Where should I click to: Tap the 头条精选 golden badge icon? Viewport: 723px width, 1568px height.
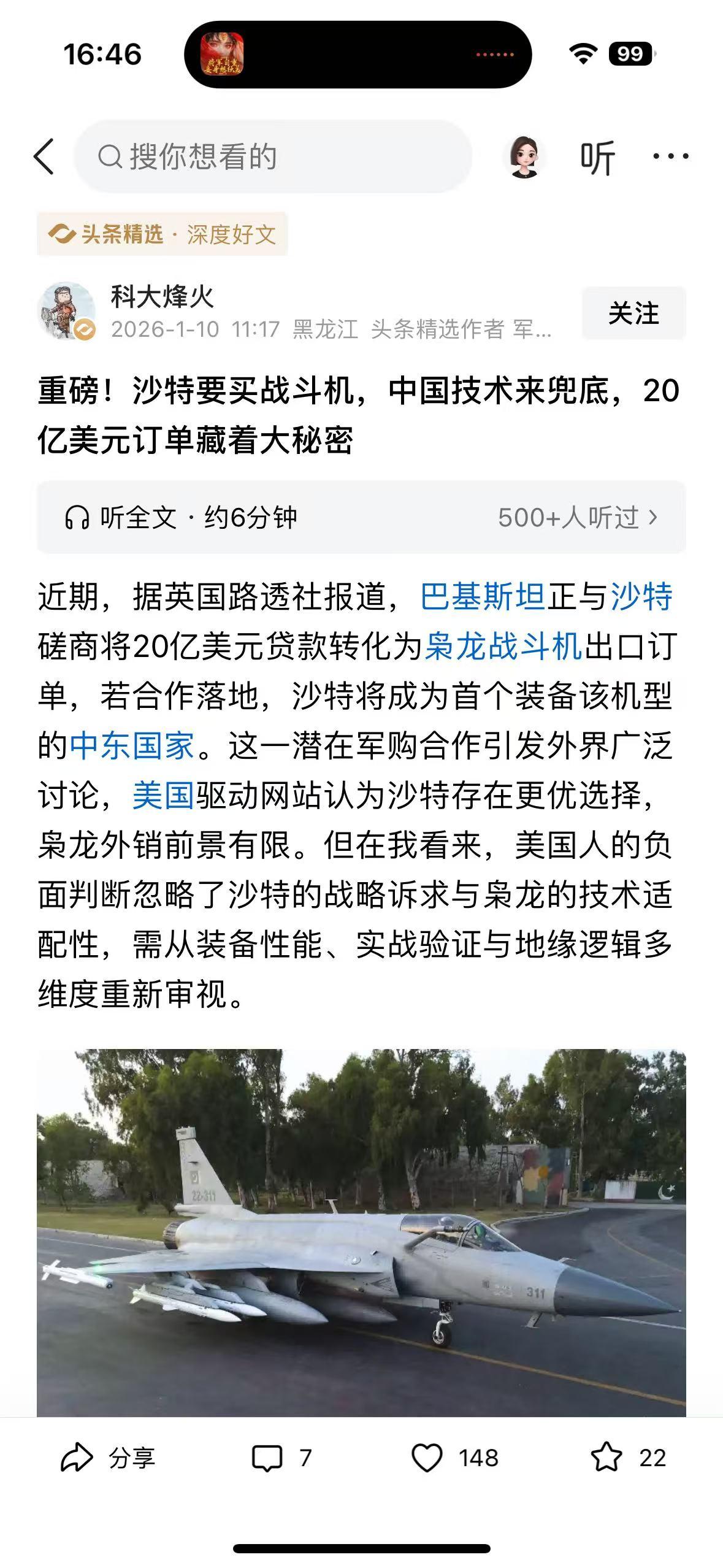(x=63, y=233)
